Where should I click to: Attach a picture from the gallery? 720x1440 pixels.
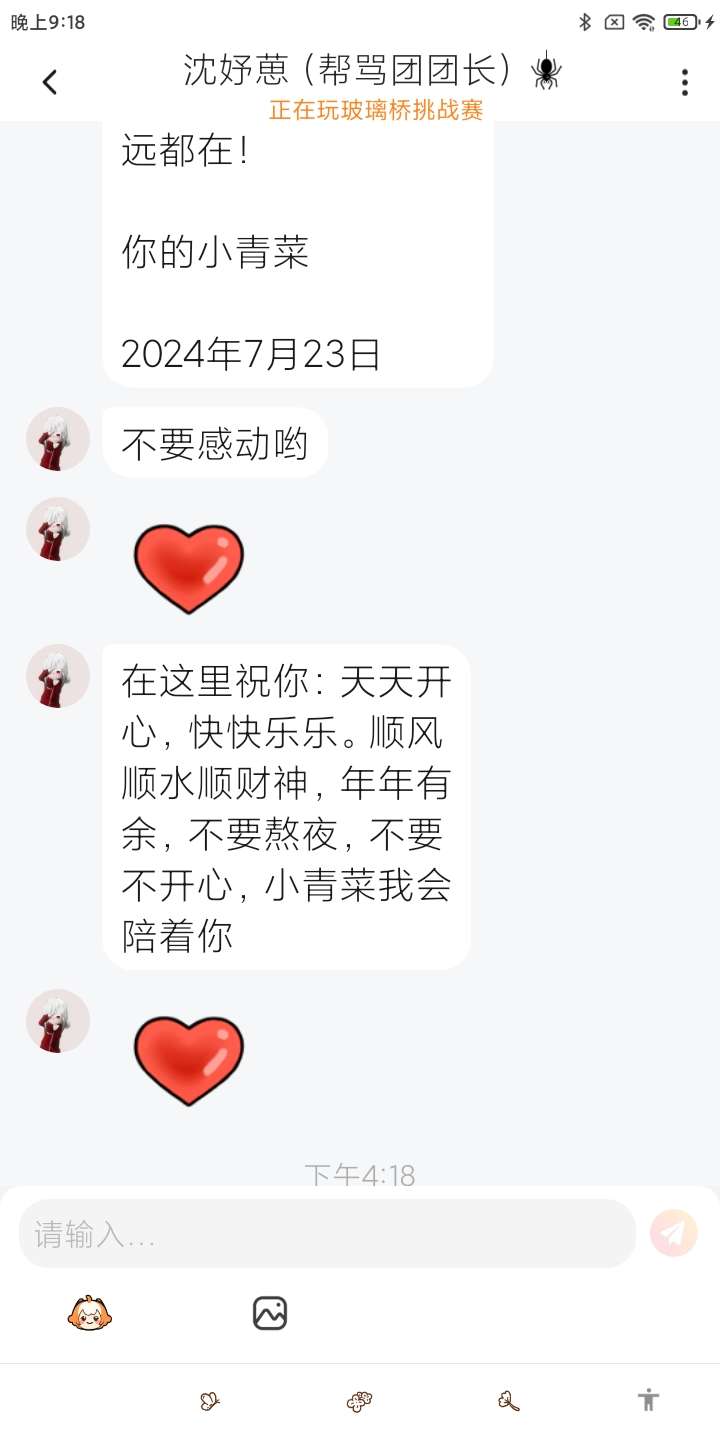tap(270, 1313)
